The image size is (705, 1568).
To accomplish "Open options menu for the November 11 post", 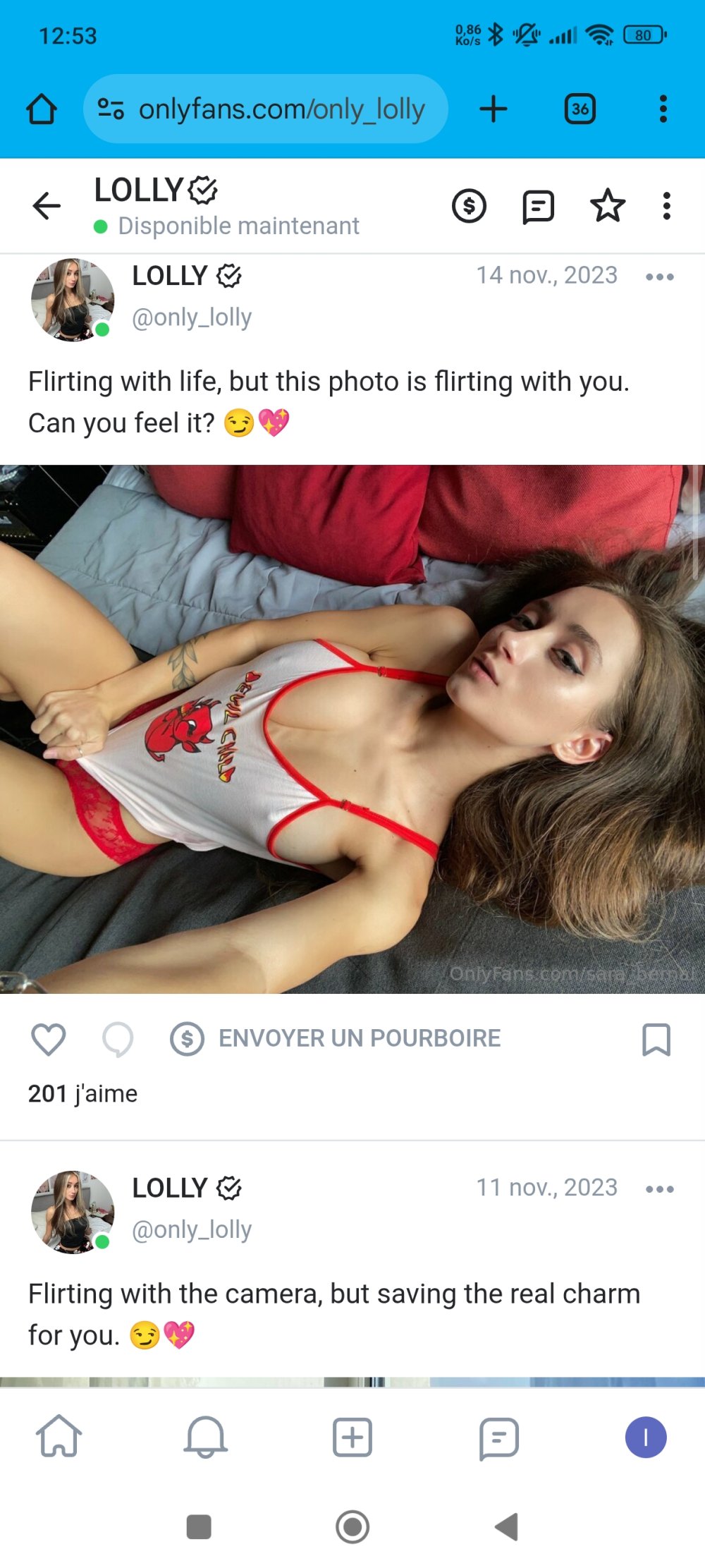I will (x=660, y=1188).
